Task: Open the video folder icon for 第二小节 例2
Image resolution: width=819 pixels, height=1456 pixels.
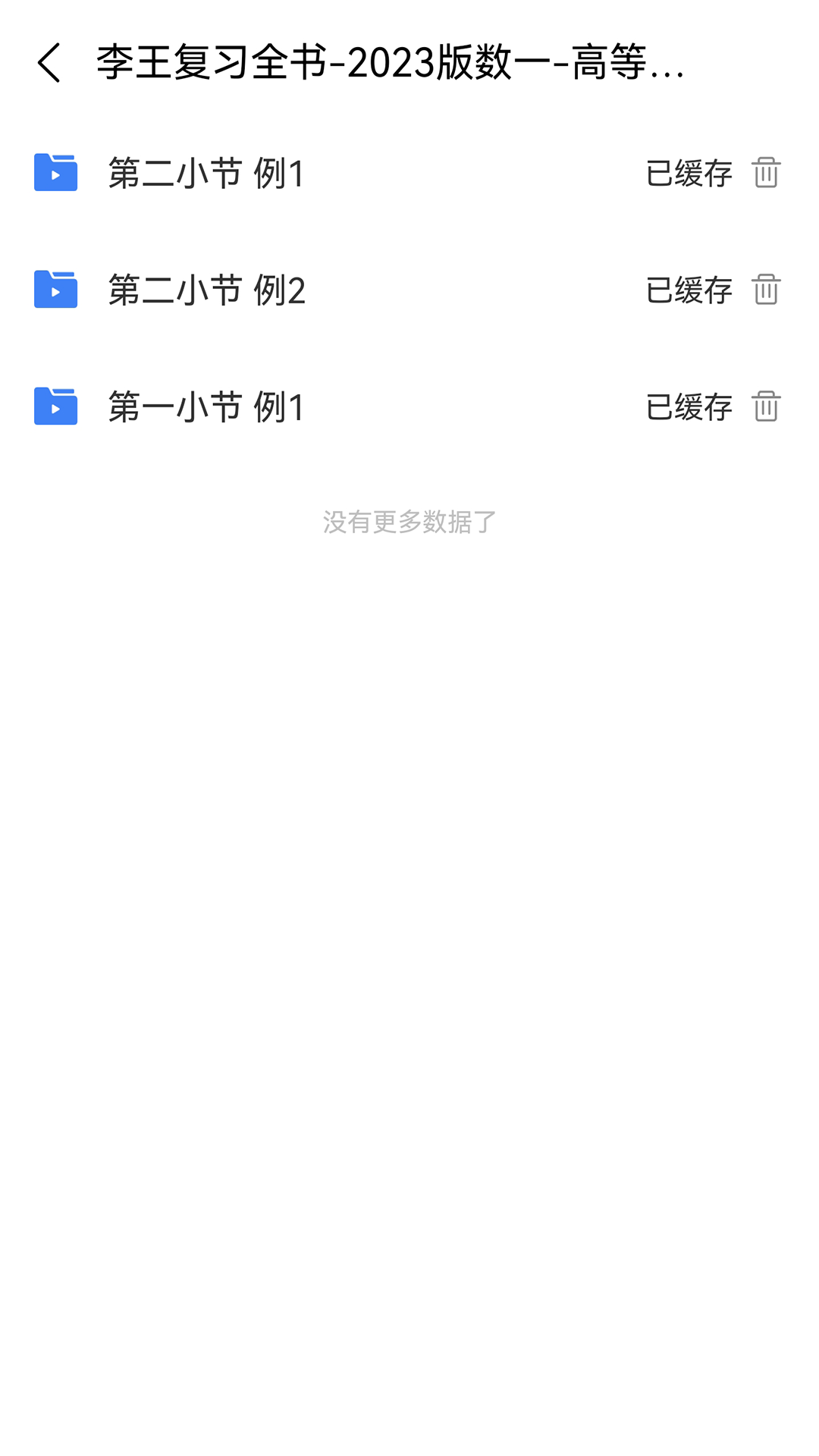Action: 55,290
